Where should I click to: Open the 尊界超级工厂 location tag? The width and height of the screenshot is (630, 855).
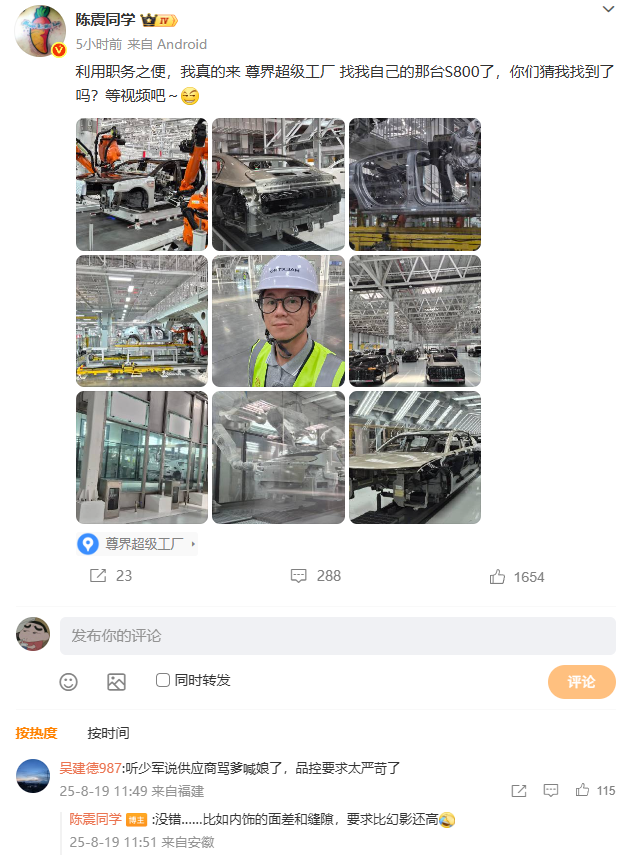(137, 544)
